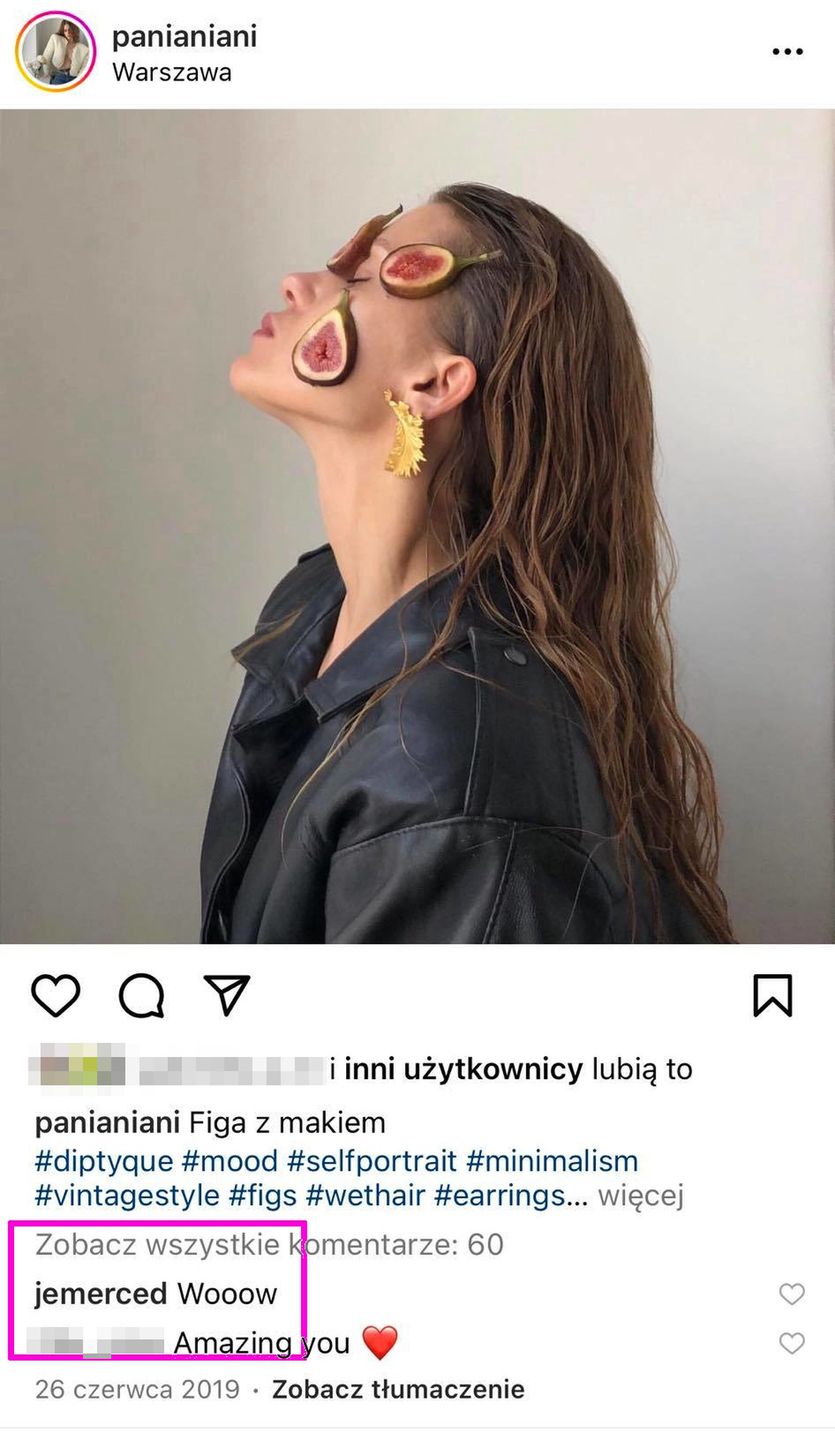
Task: Like the post with the heart icon
Action: 56,996
